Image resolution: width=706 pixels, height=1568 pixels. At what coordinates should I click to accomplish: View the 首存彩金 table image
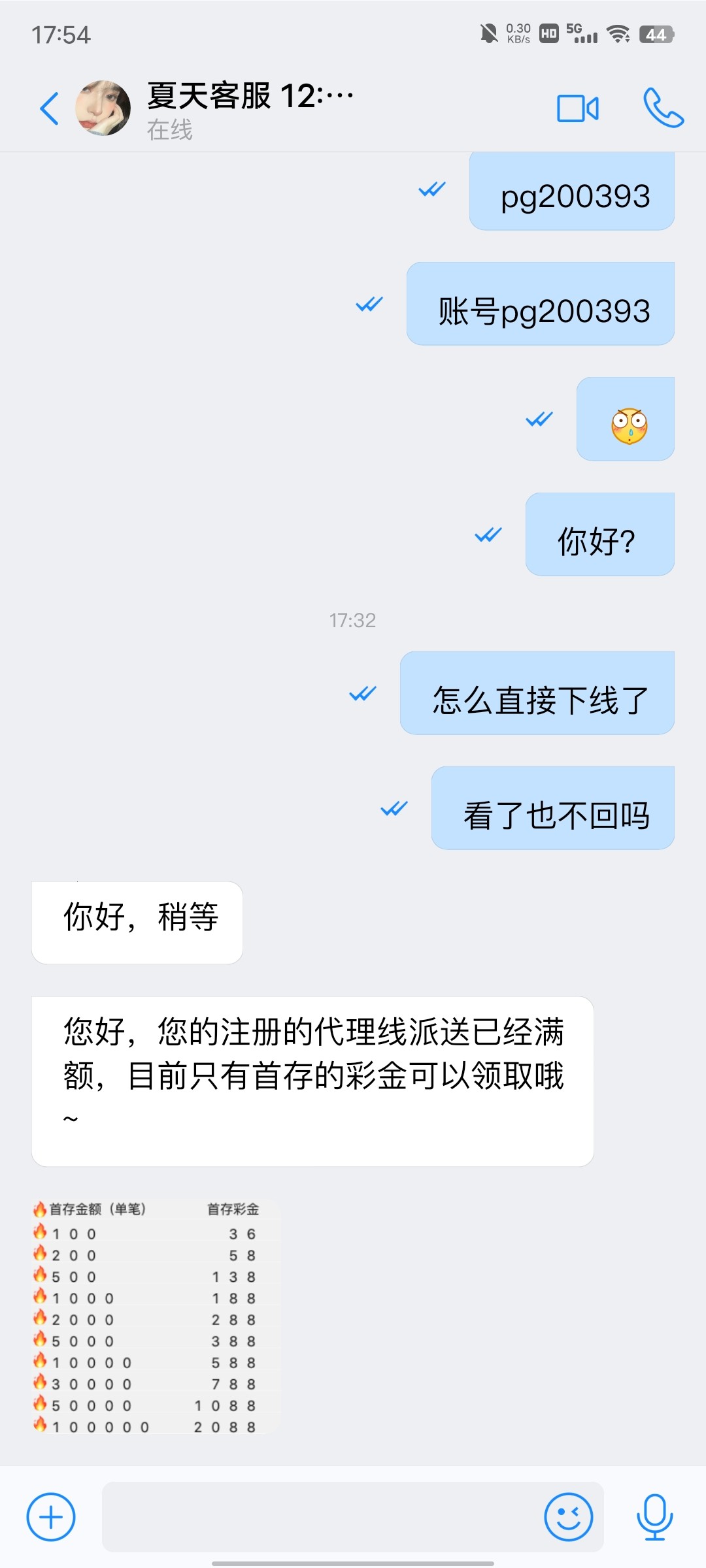(156, 1317)
